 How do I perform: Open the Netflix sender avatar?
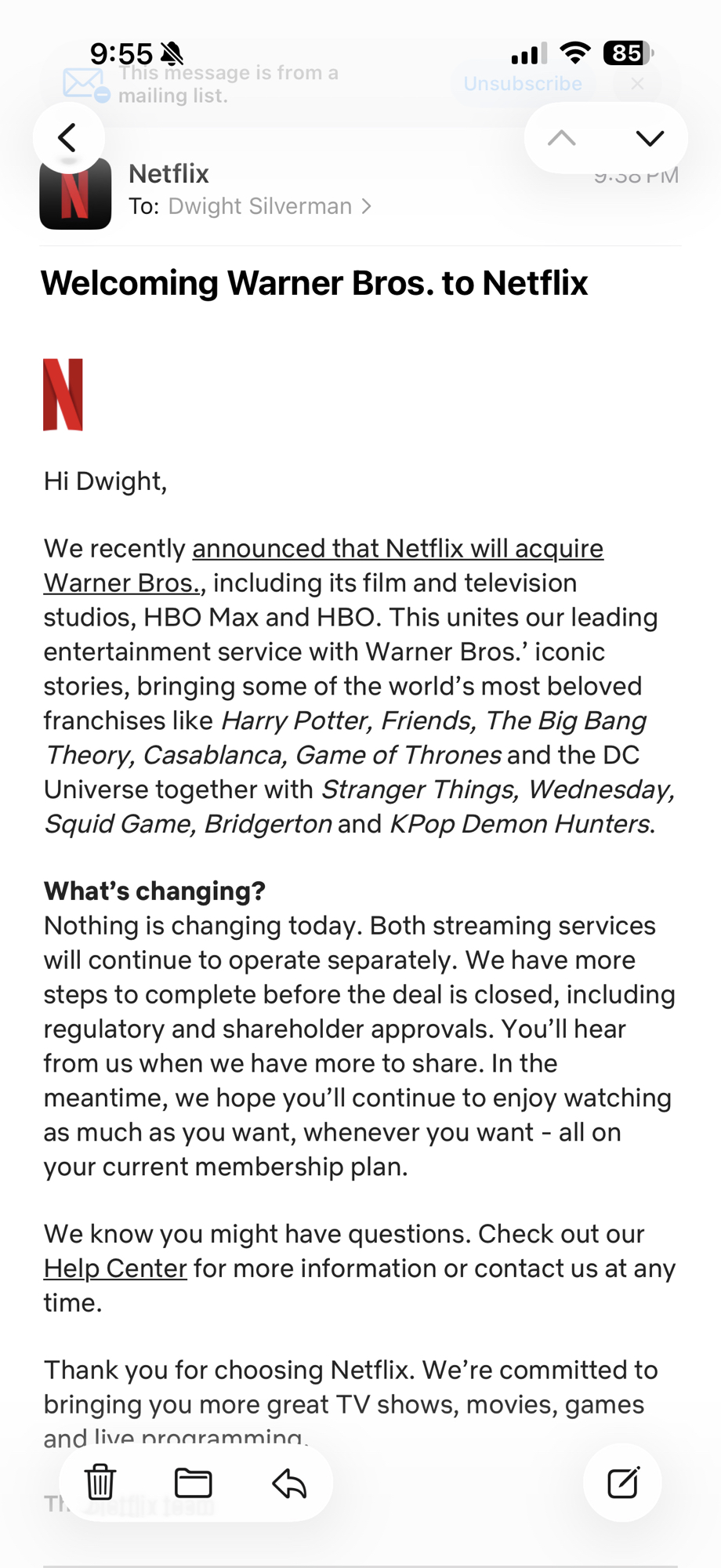tap(75, 196)
